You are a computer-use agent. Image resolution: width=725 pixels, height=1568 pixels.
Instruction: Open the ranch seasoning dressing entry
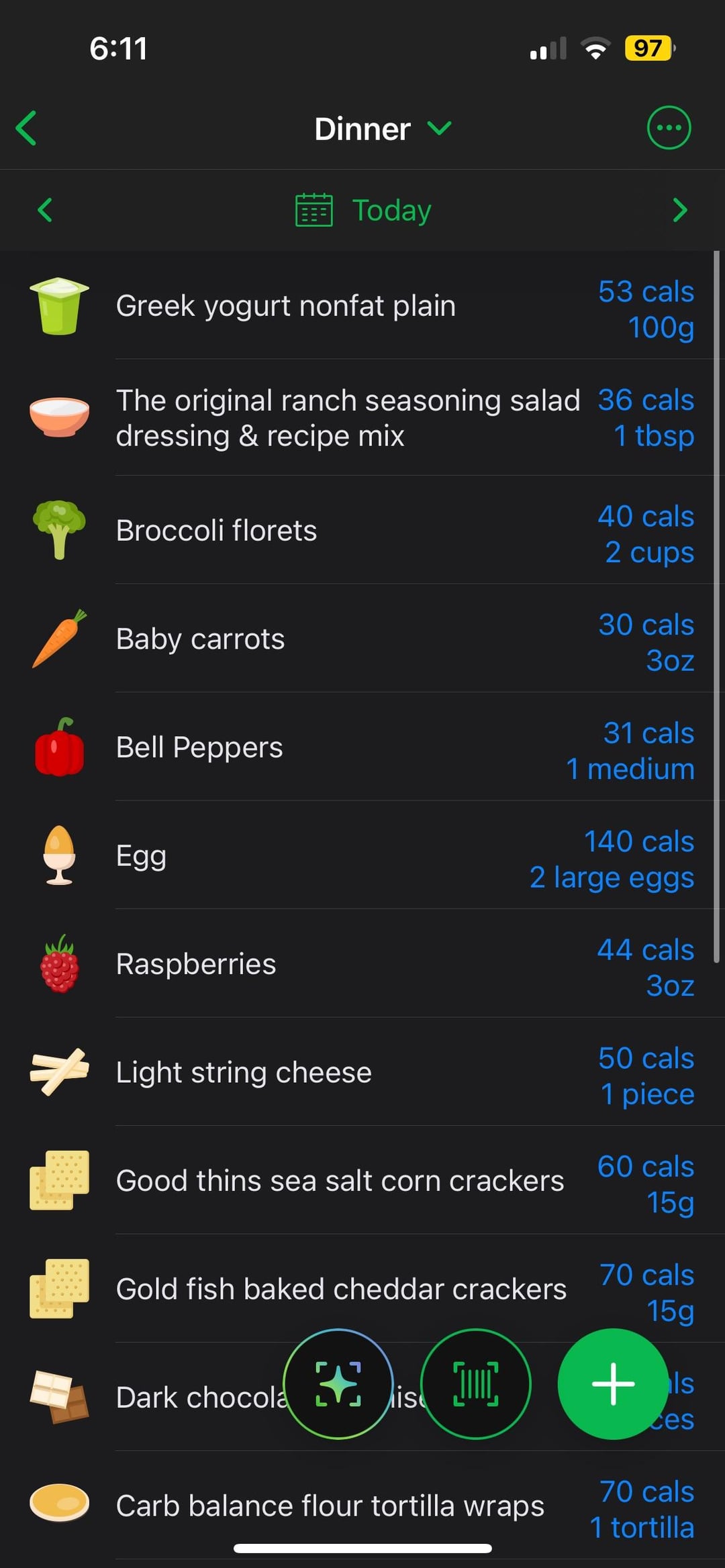(x=362, y=417)
